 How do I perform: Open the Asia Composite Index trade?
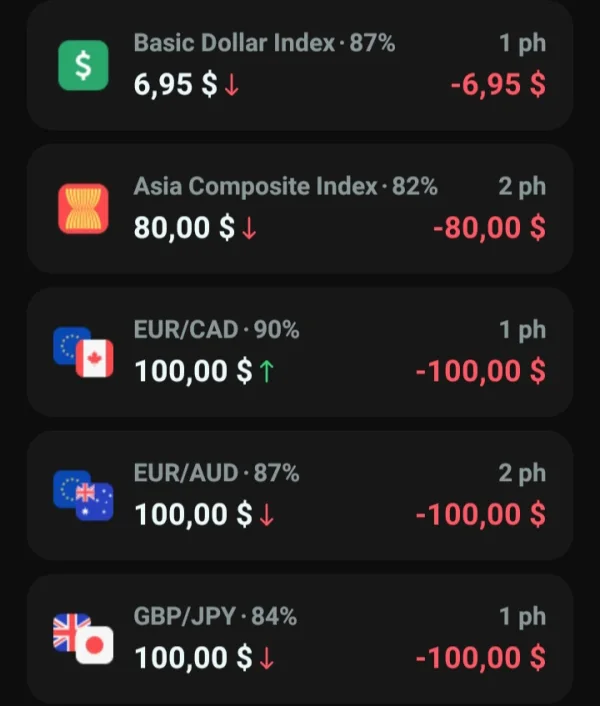click(x=300, y=209)
